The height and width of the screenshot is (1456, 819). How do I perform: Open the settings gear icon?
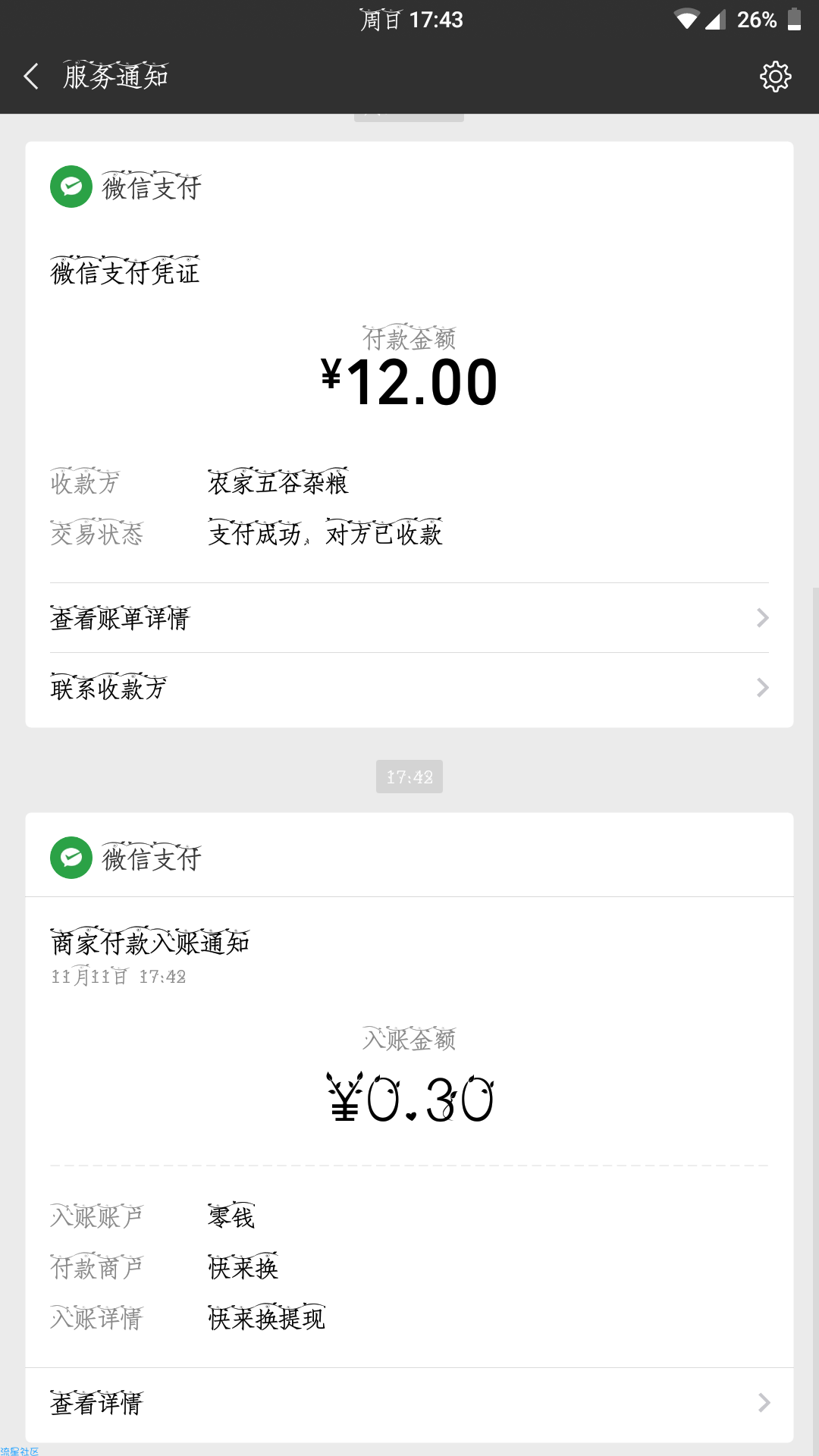click(x=775, y=77)
